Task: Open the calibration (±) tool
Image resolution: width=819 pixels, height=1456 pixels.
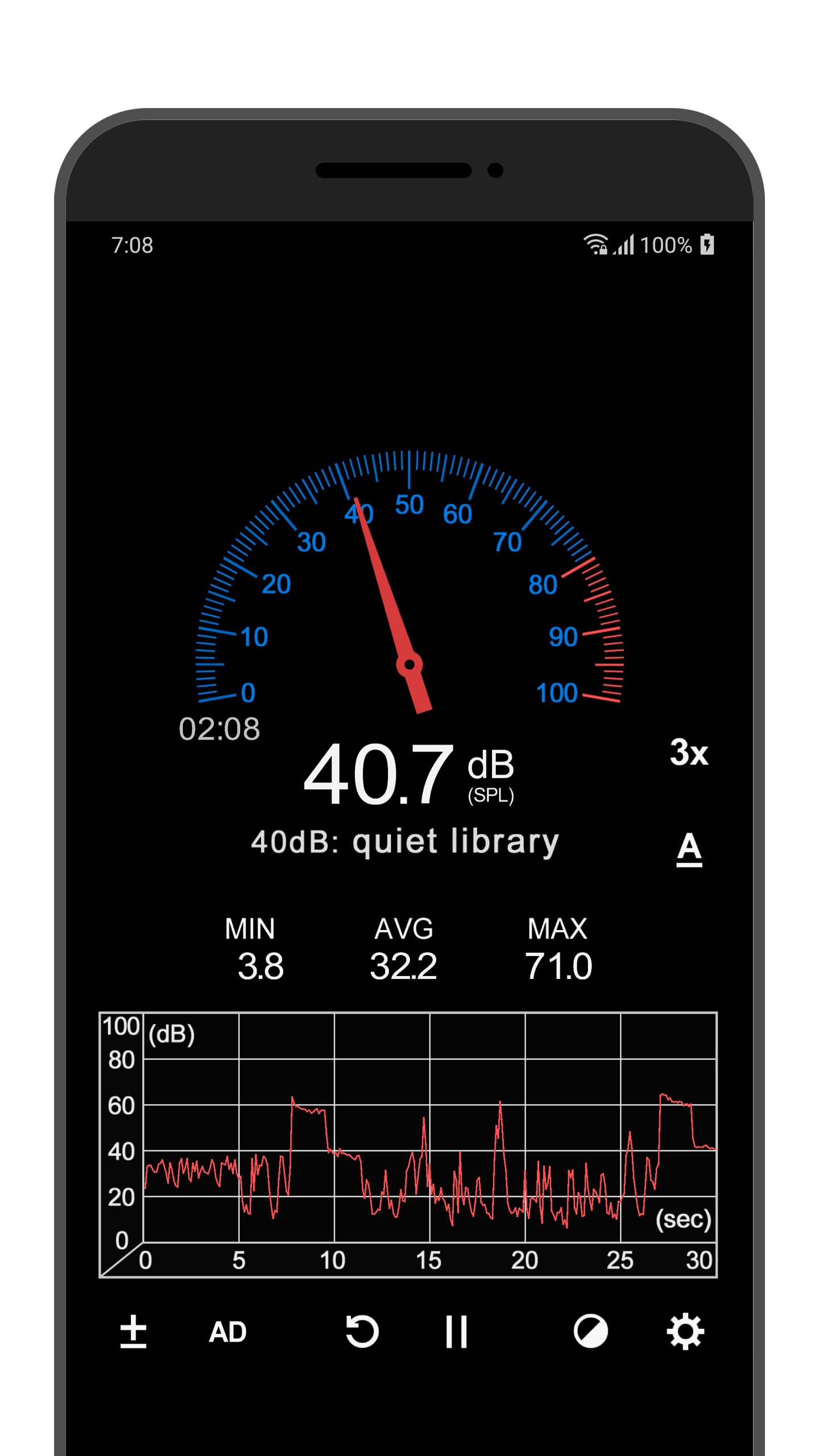Action: click(133, 1331)
